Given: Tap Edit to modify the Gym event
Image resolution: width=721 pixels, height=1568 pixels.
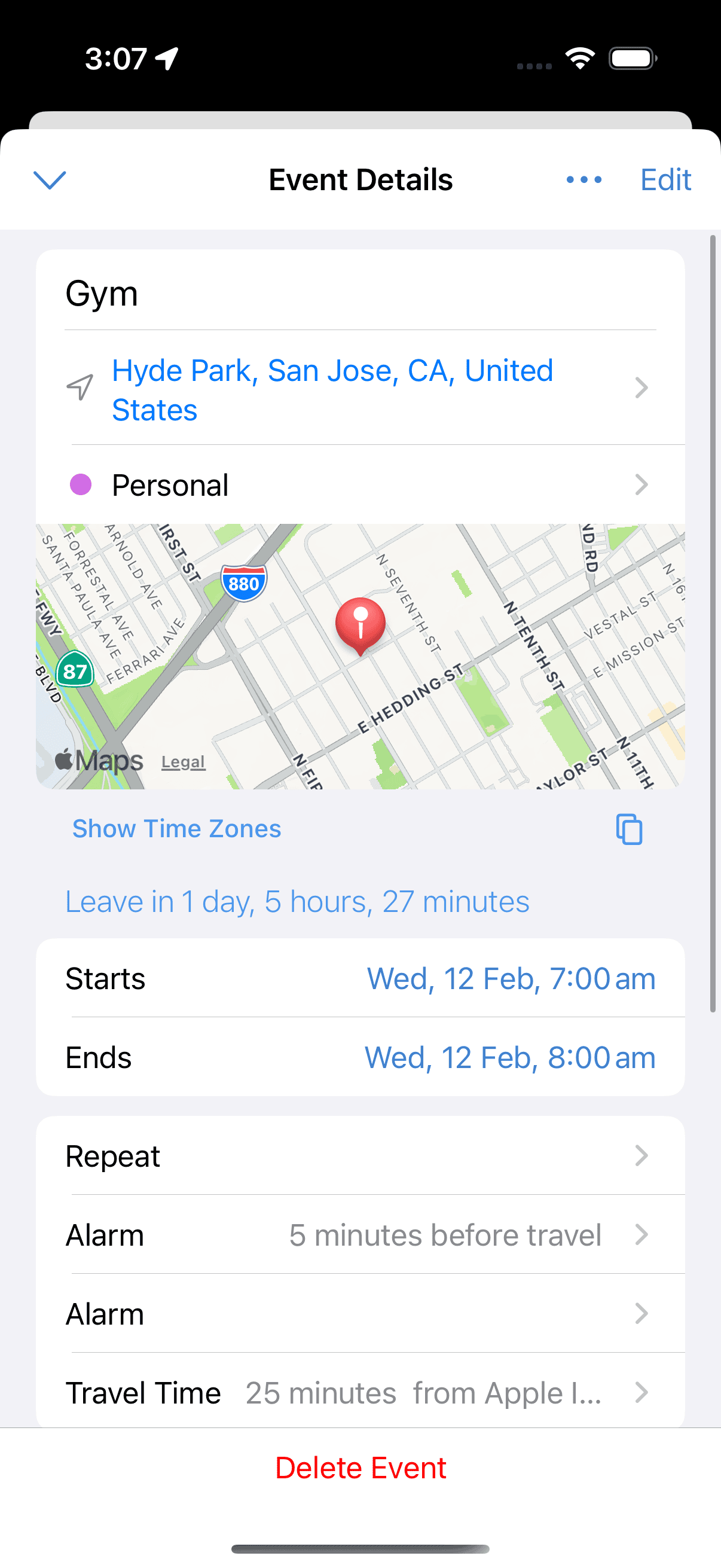Looking at the screenshot, I should 665,179.
